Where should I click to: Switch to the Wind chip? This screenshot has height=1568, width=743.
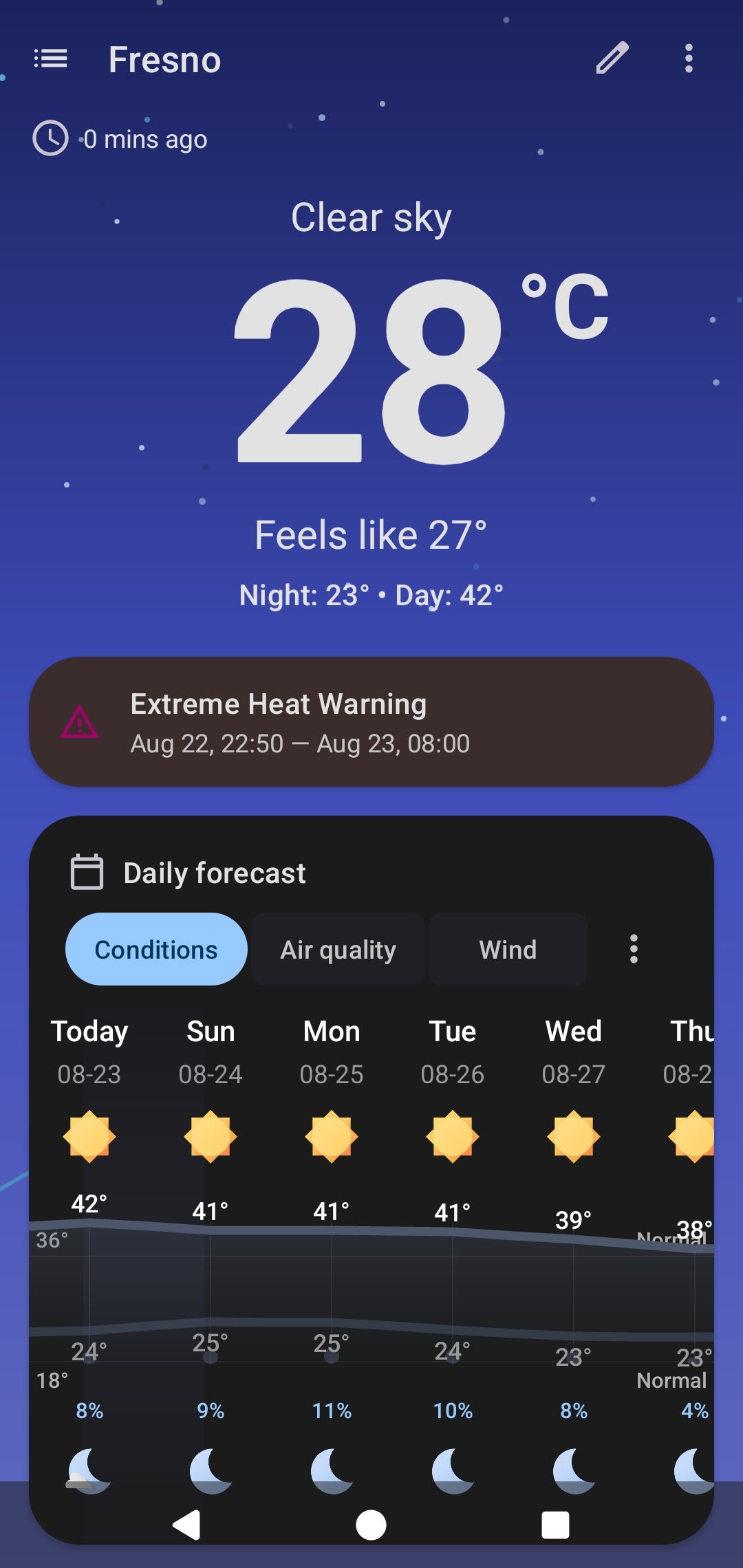[508, 950]
